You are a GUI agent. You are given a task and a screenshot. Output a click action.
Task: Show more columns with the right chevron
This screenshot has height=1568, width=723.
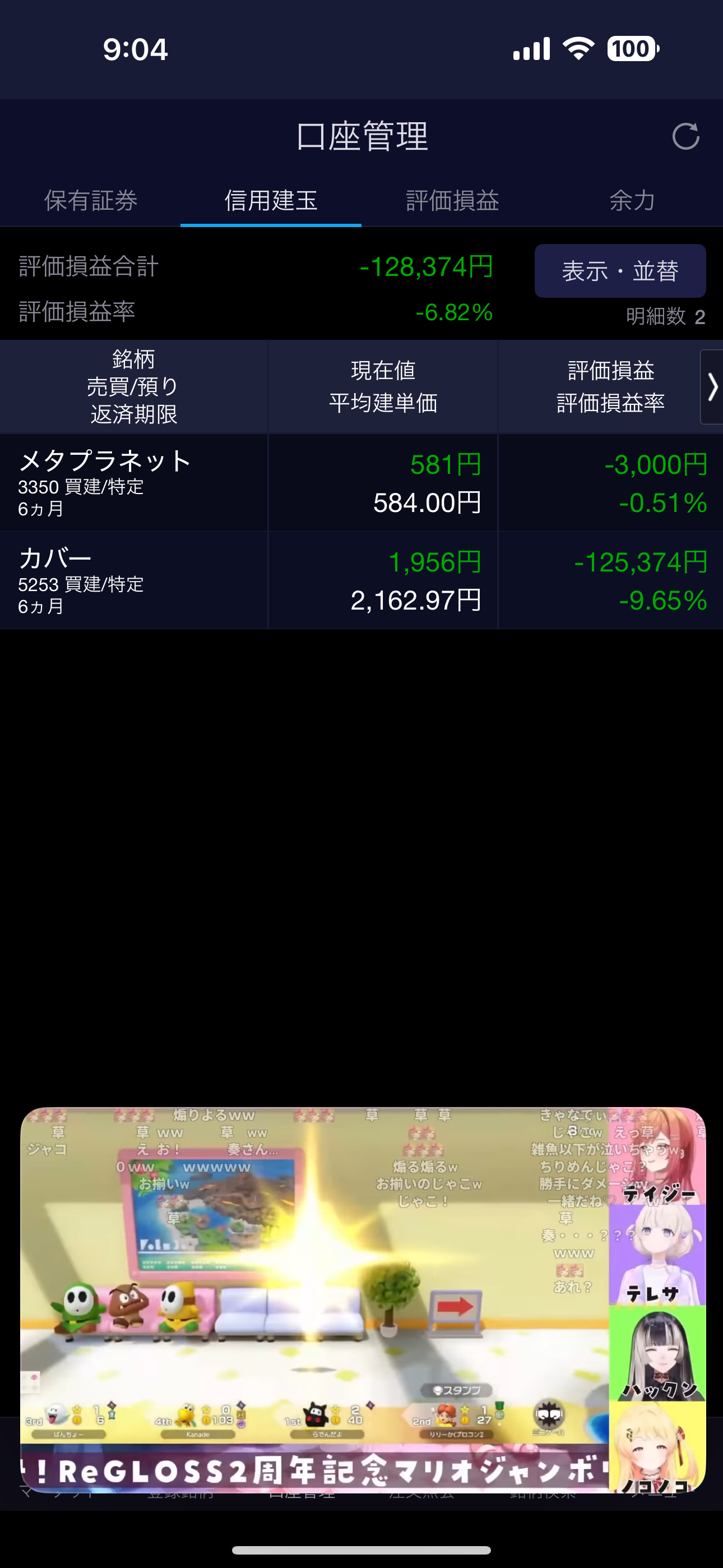(712, 387)
